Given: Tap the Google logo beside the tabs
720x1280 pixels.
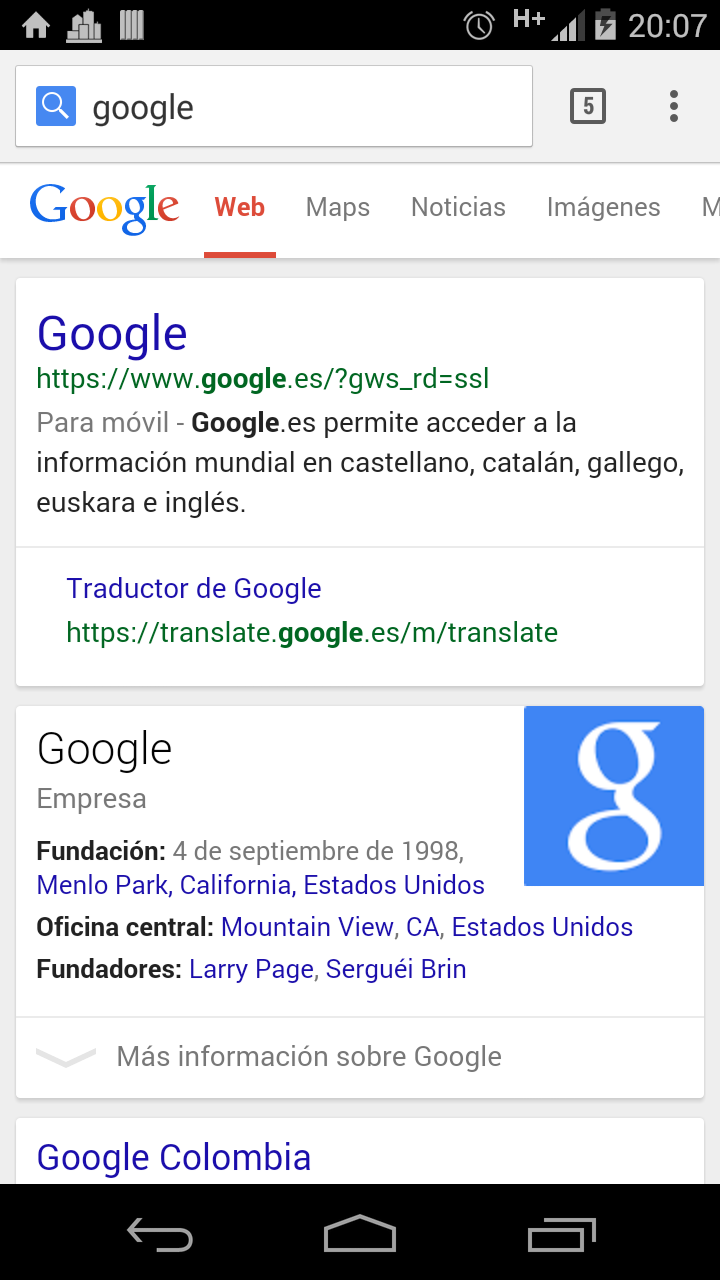Looking at the screenshot, I should (104, 208).
